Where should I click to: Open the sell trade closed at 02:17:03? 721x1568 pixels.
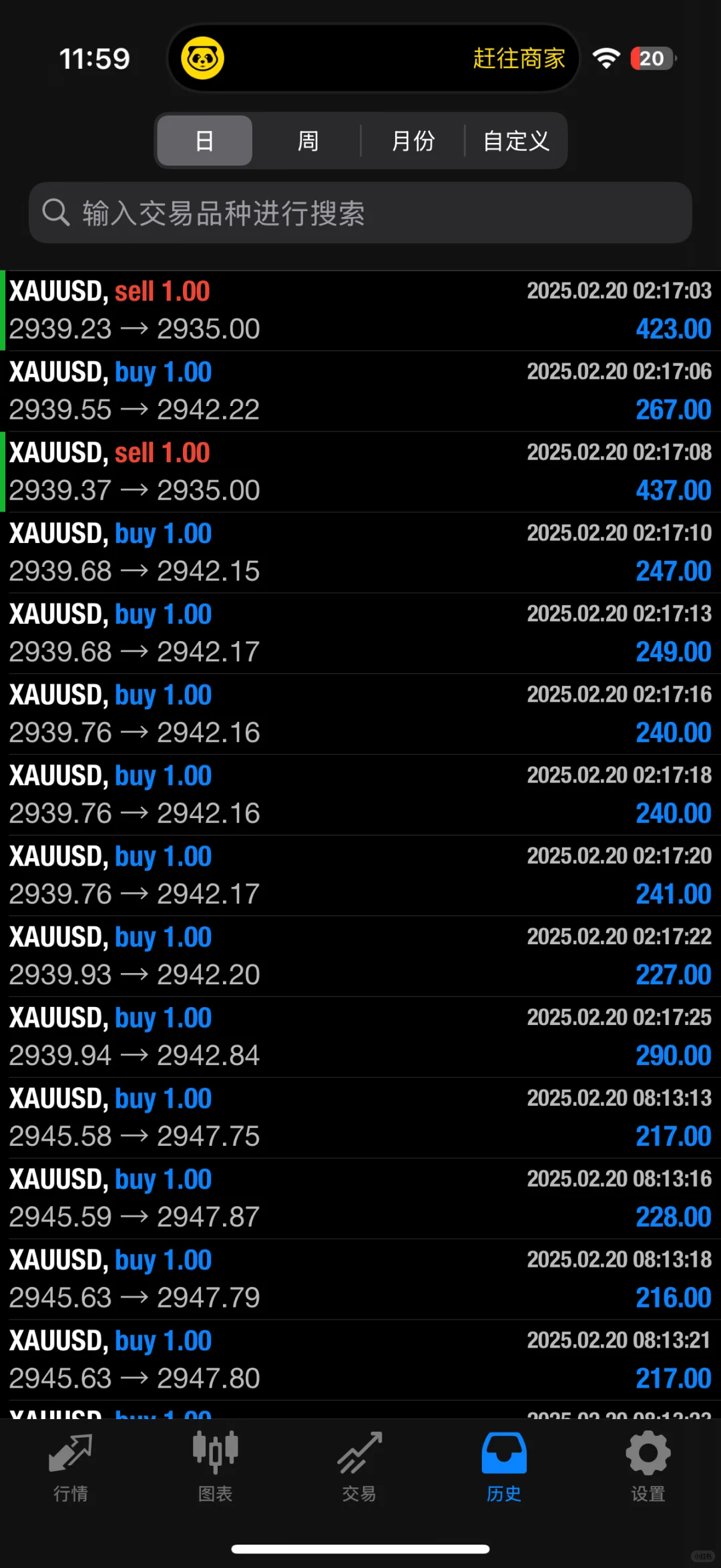click(x=360, y=311)
